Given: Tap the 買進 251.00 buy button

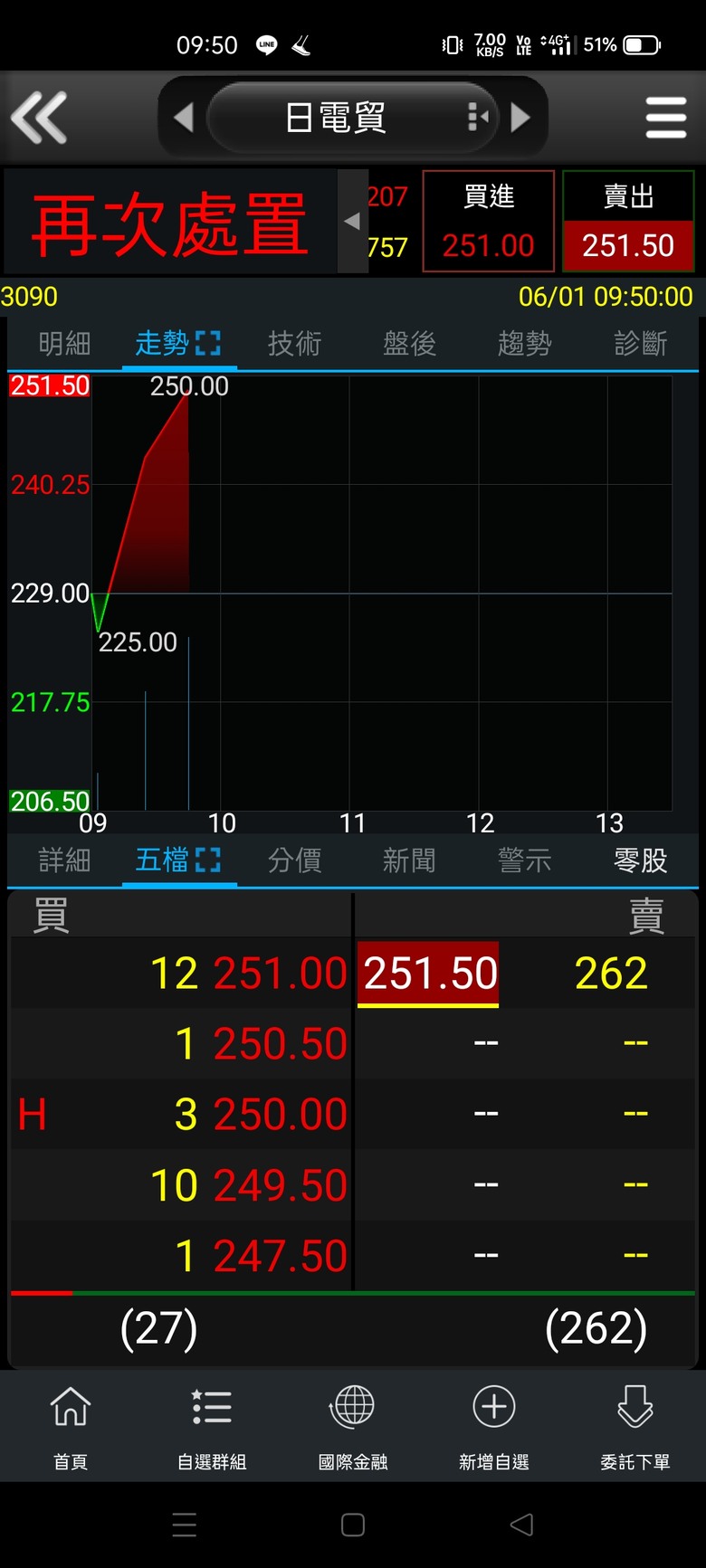Looking at the screenshot, I should coord(489,221).
